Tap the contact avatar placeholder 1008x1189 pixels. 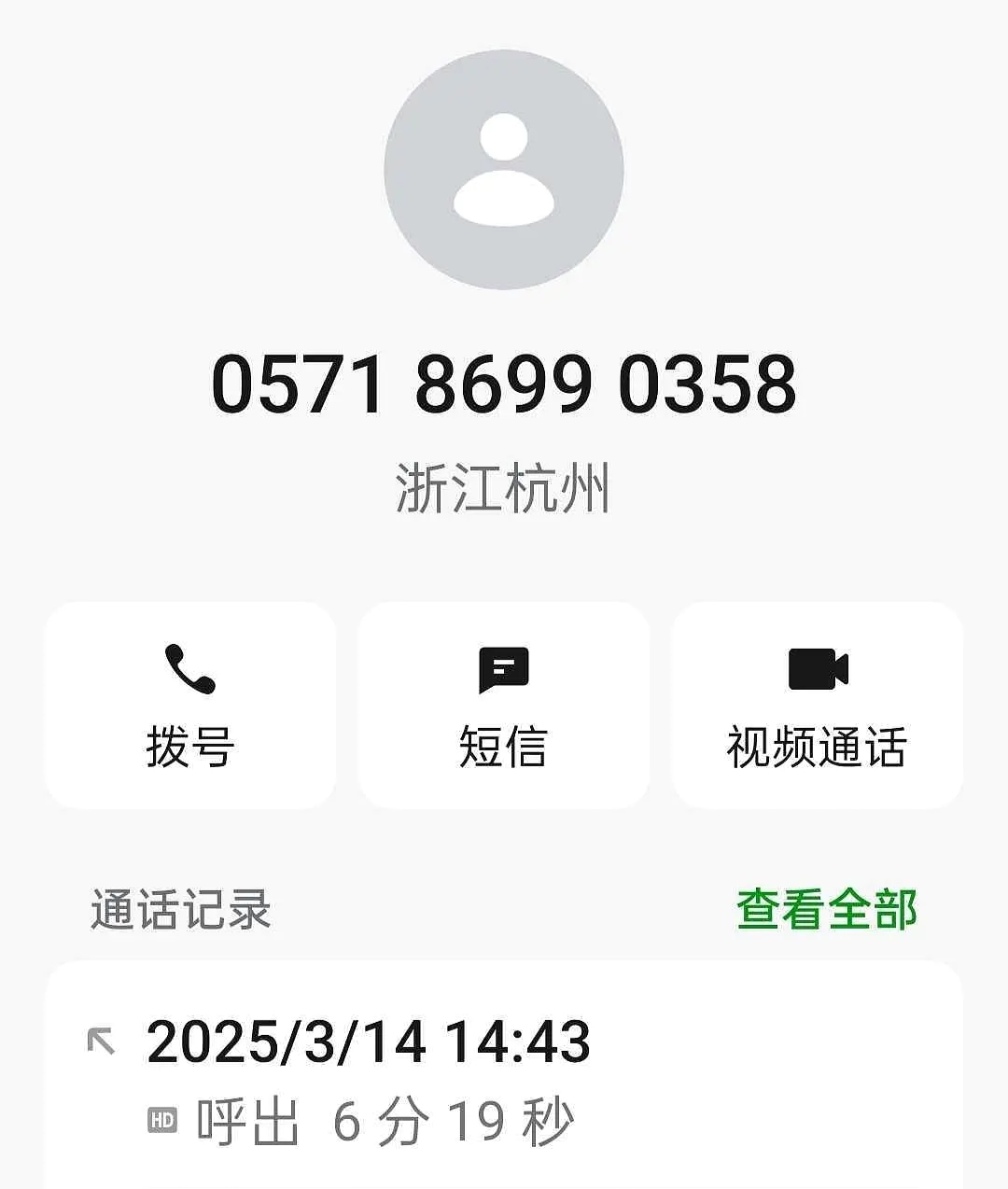click(504, 170)
